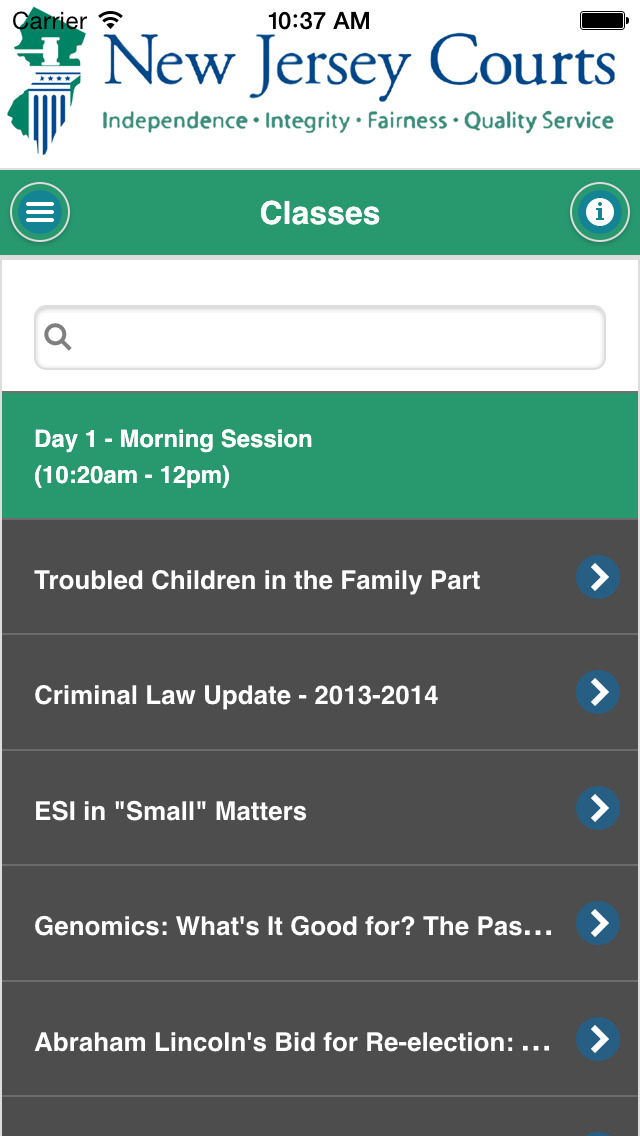This screenshot has width=640, height=1136.
Task: Open ESI in "Small" Matters class
Action: [x=320, y=808]
